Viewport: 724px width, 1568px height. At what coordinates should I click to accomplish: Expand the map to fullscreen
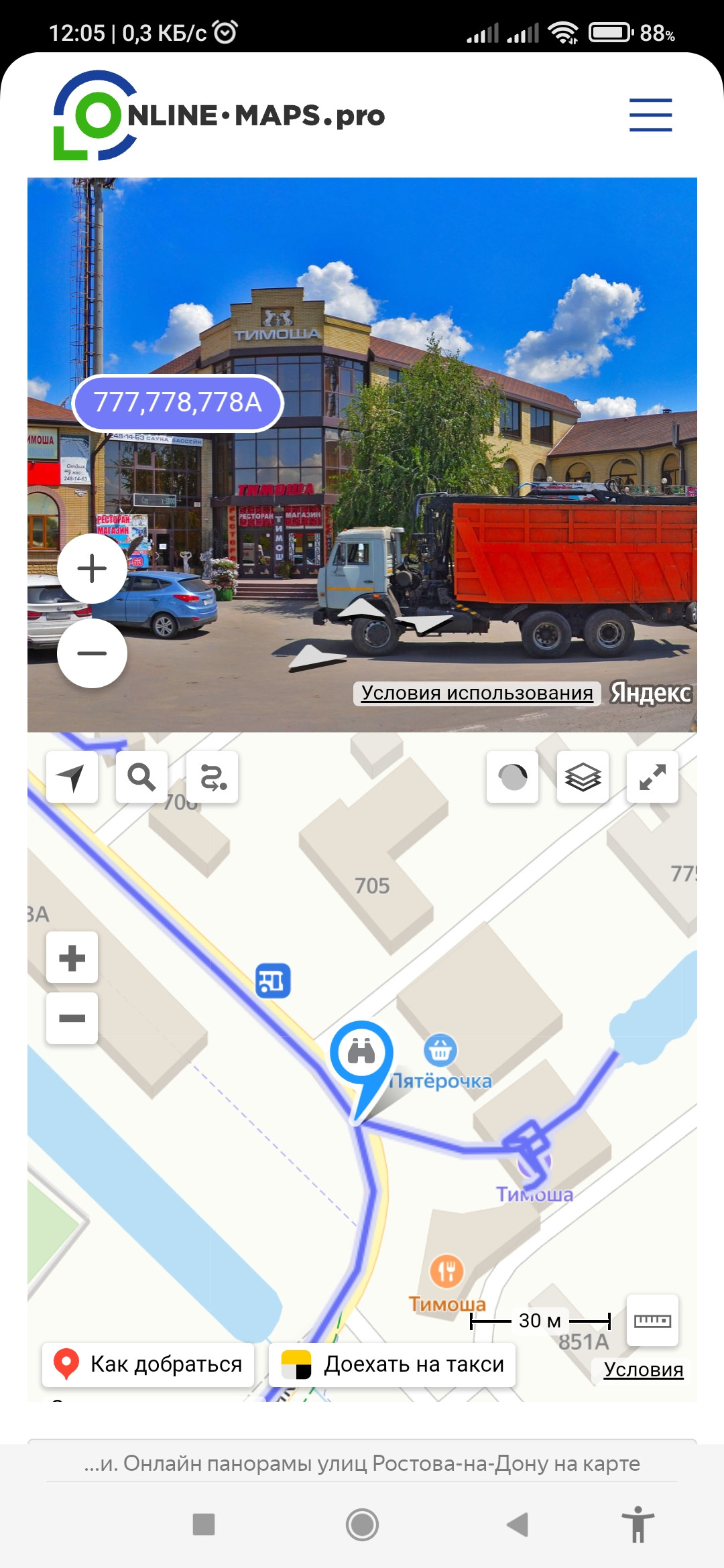[652, 777]
